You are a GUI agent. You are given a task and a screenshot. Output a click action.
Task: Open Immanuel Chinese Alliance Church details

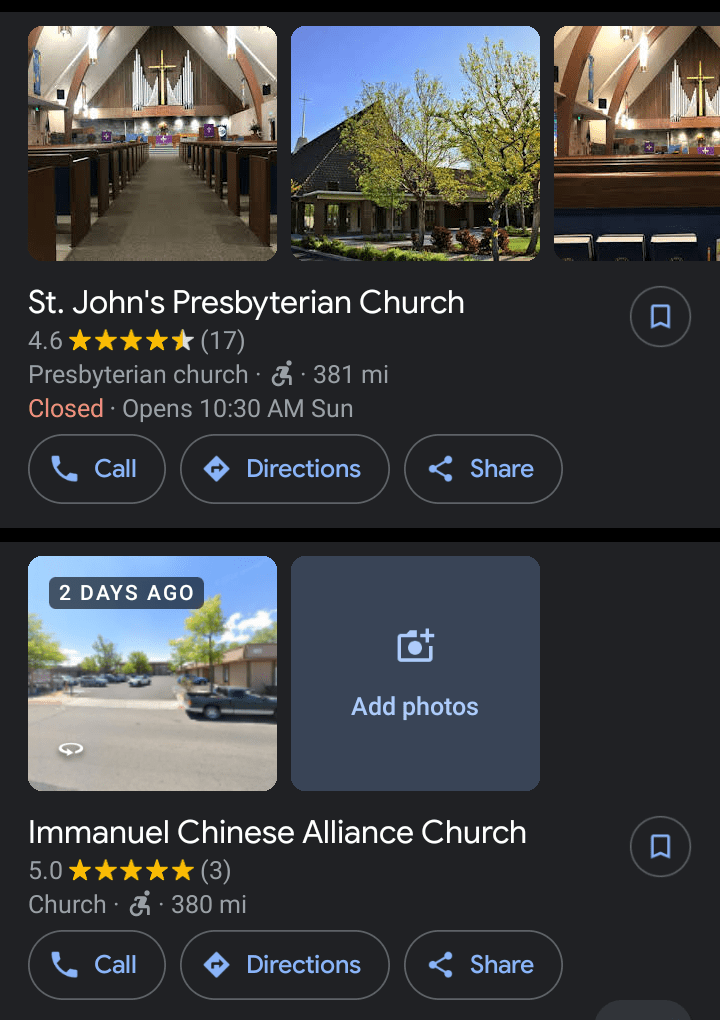[x=277, y=832]
